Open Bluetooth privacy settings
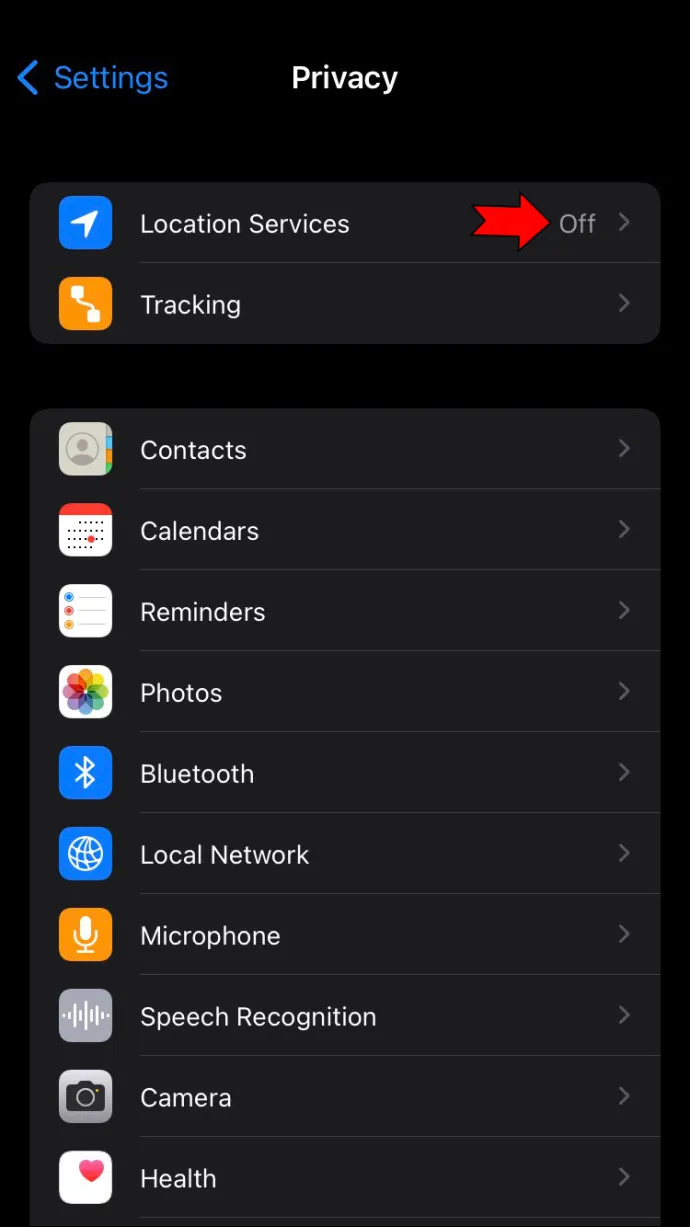 345,773
